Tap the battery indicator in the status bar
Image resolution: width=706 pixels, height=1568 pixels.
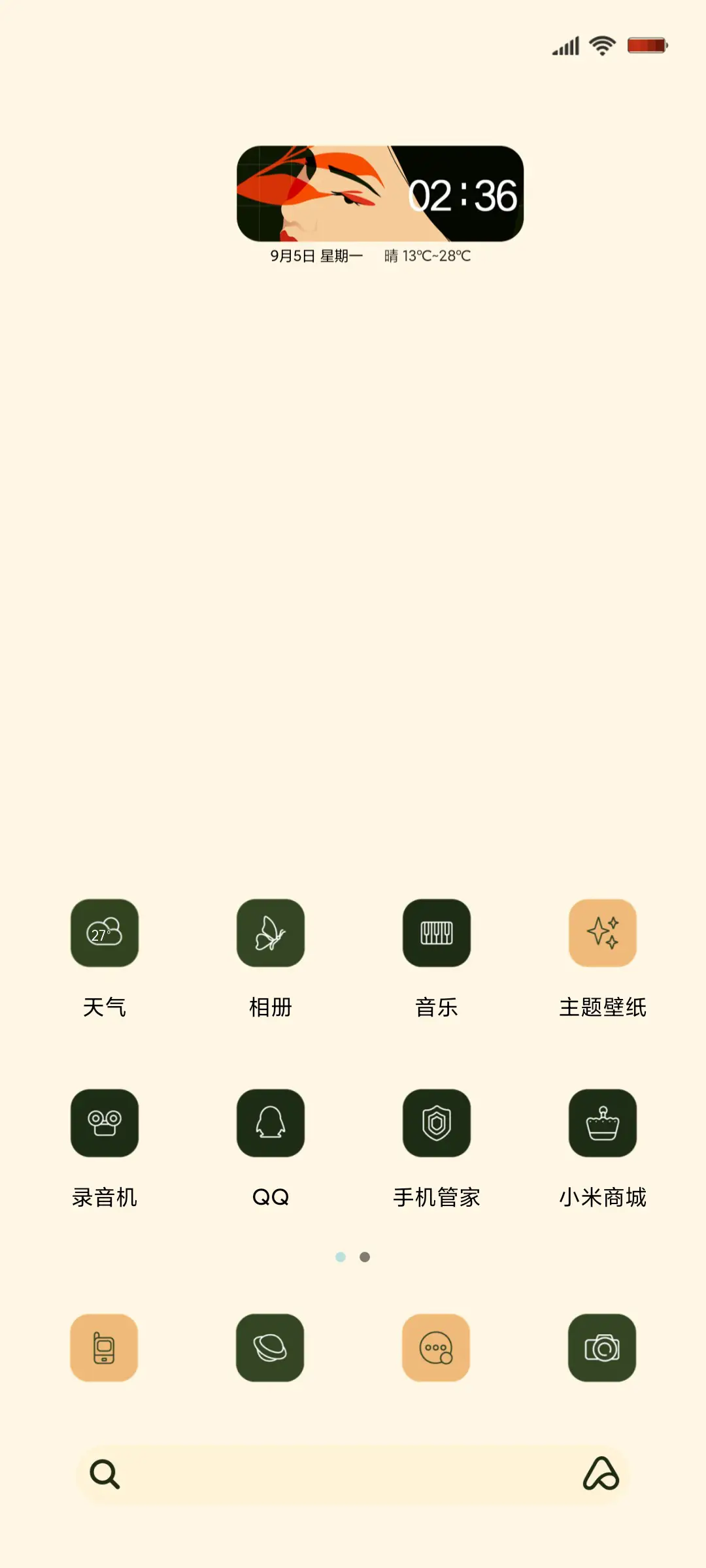[646, 45]
